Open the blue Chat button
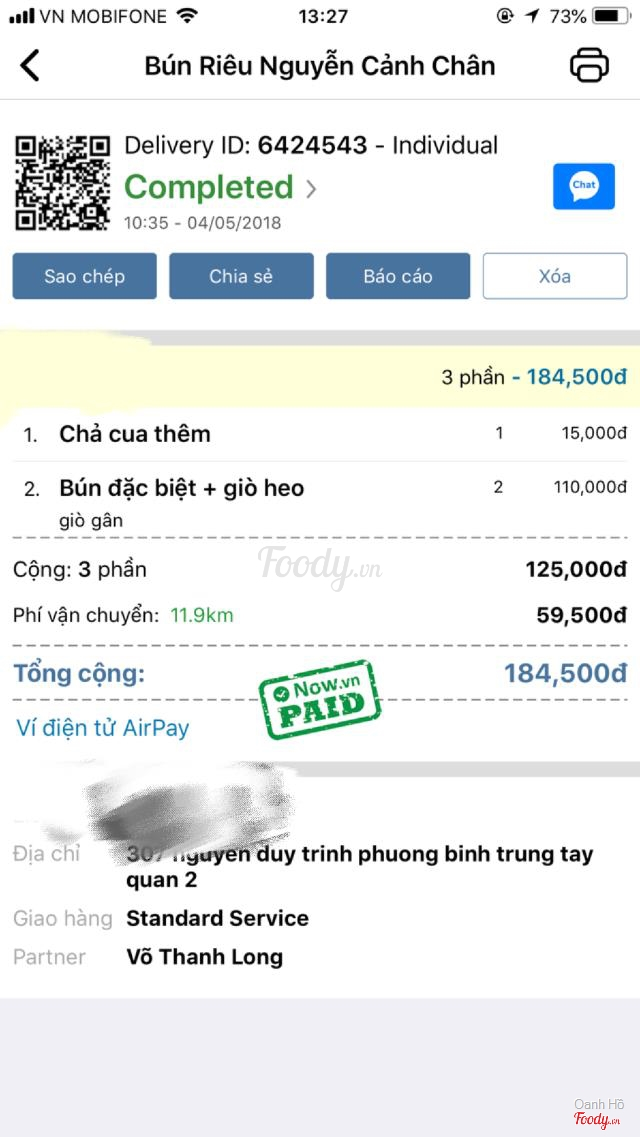Screen dimensions: 640x1137 point(583,186)
